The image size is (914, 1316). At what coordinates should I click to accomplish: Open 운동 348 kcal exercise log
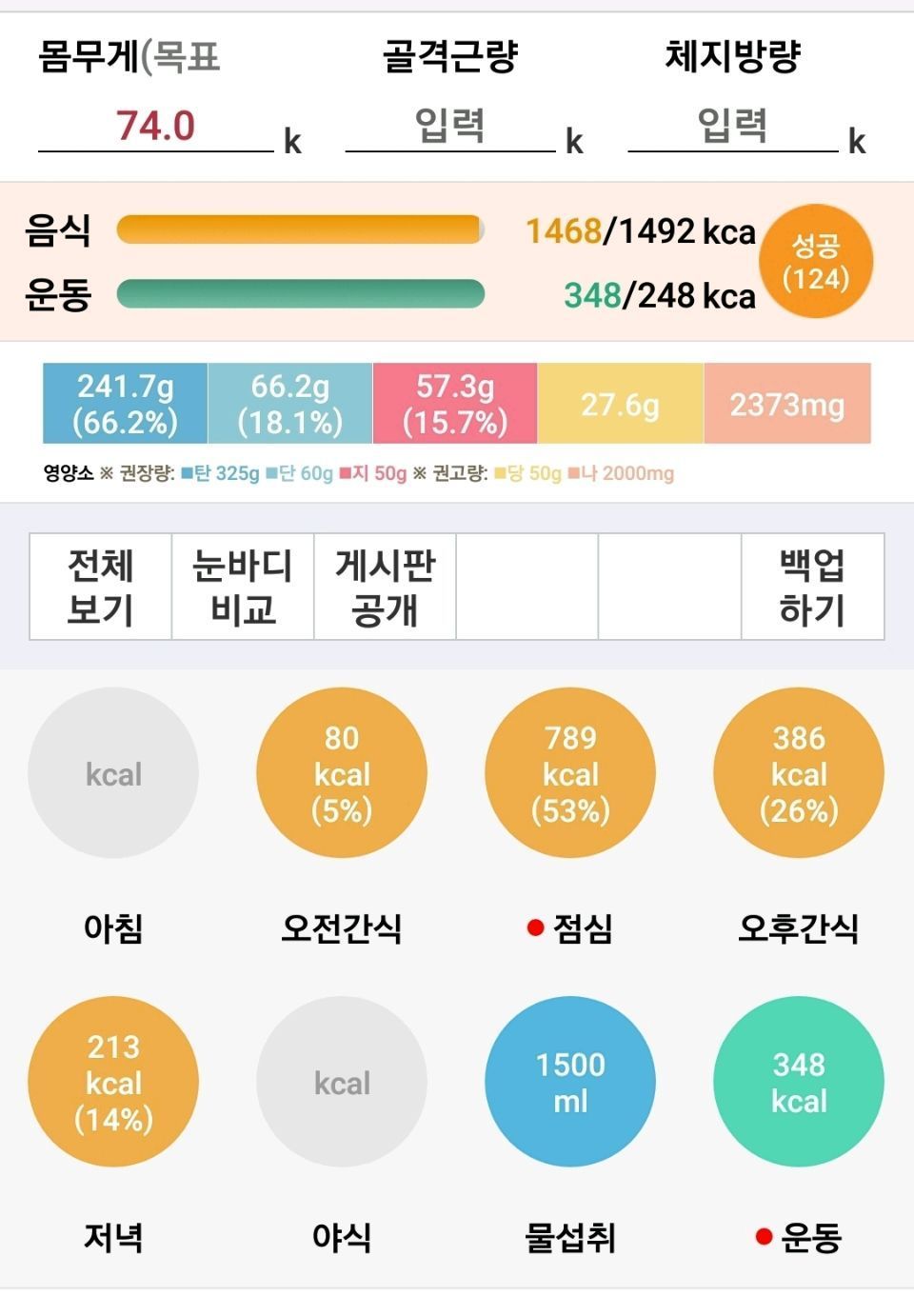tap(799, 1082)
